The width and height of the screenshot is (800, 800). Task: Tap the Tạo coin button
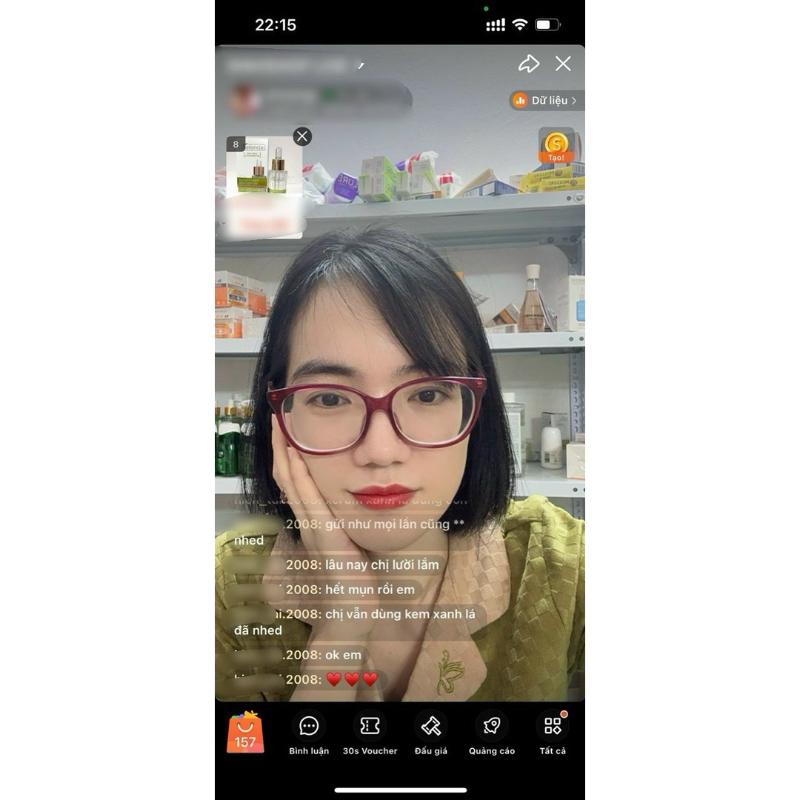click(x=556, y=146)
